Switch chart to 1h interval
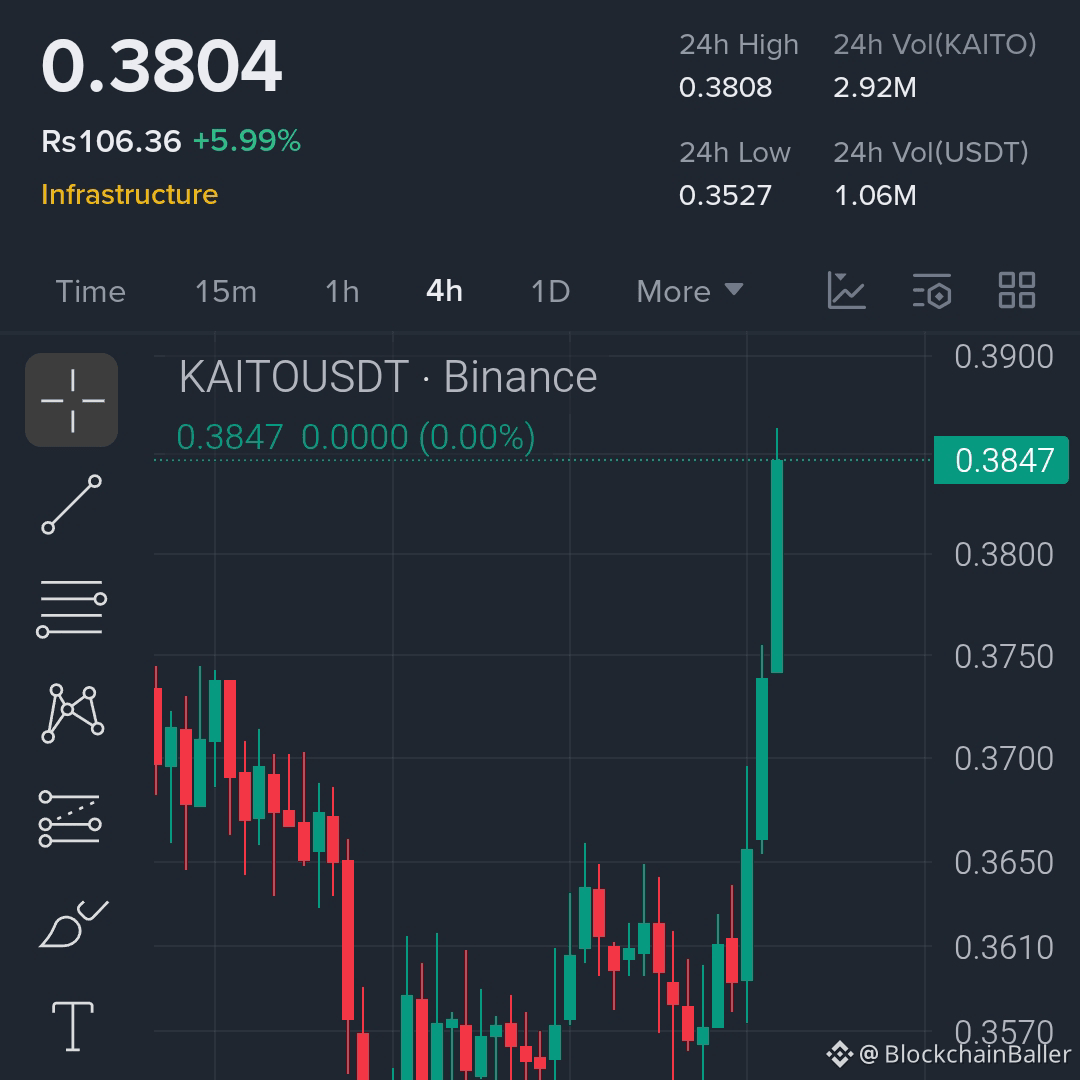 (342, 291)
